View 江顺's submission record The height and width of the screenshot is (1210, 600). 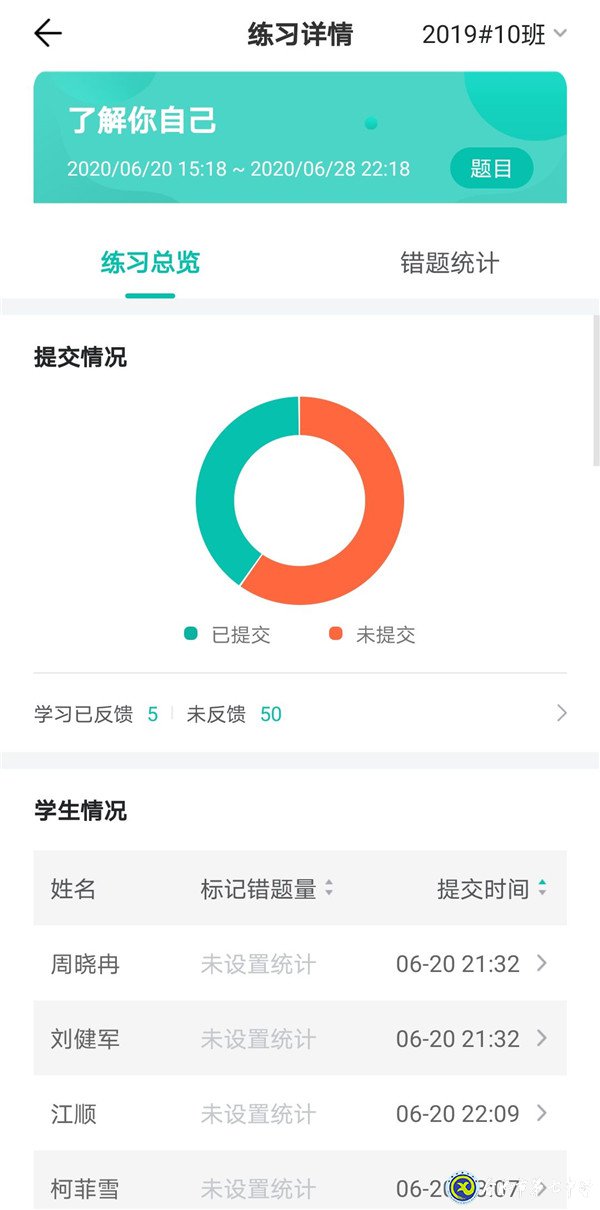tap(300, 1114)
